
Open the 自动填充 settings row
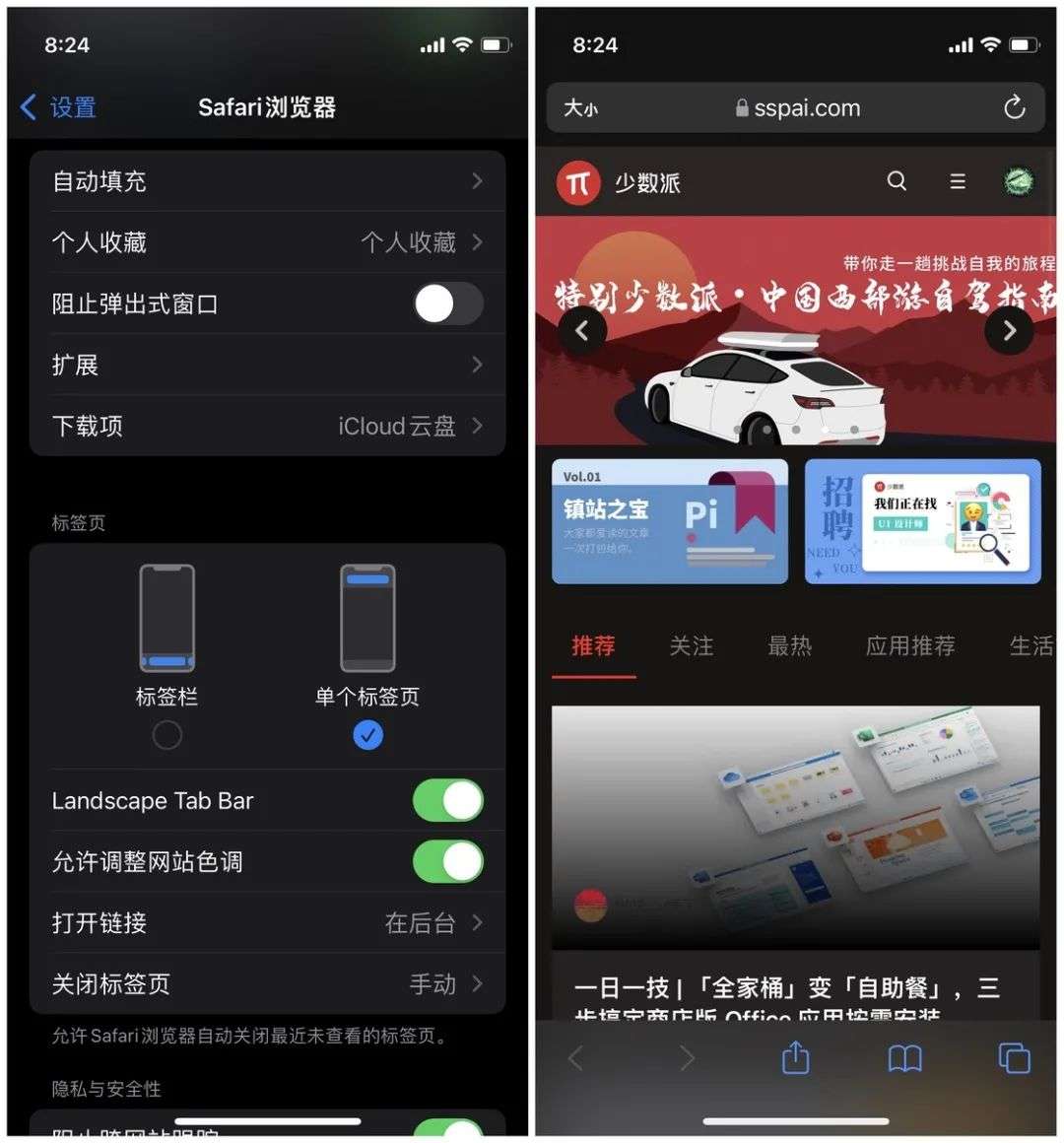click(x=267, y=180)
